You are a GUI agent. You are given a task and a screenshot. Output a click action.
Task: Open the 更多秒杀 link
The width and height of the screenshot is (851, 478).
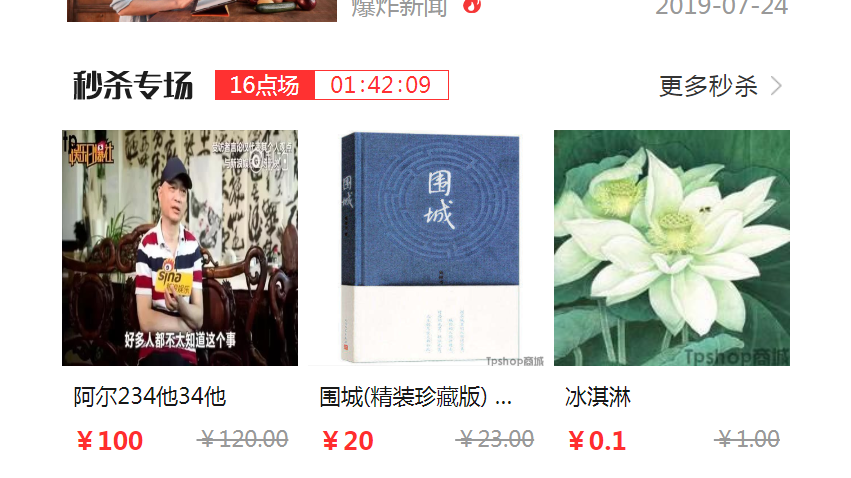click(720, 86)
